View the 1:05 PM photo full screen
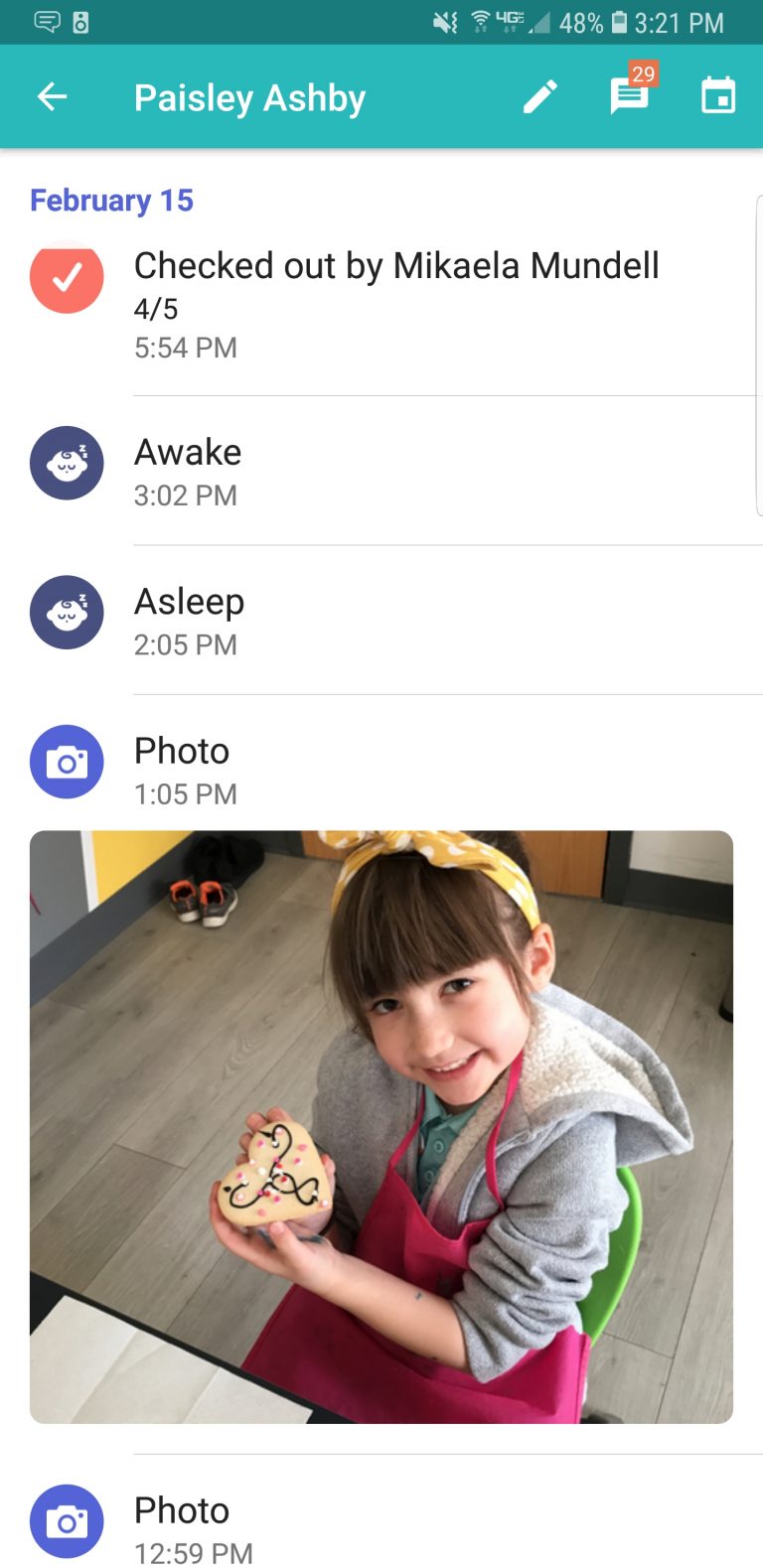 tap(381, 1126)
